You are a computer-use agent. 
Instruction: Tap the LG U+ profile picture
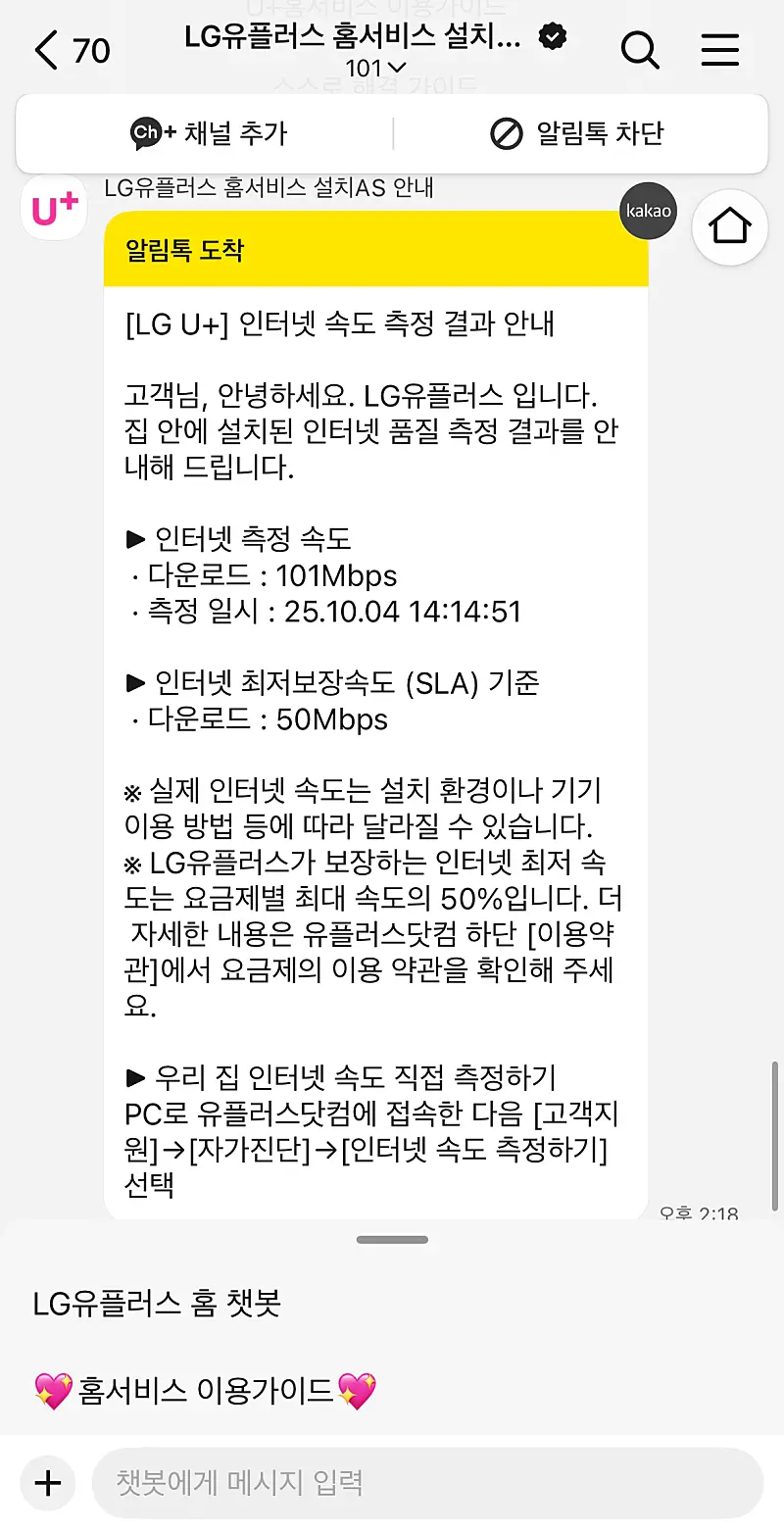coord(55,211)
